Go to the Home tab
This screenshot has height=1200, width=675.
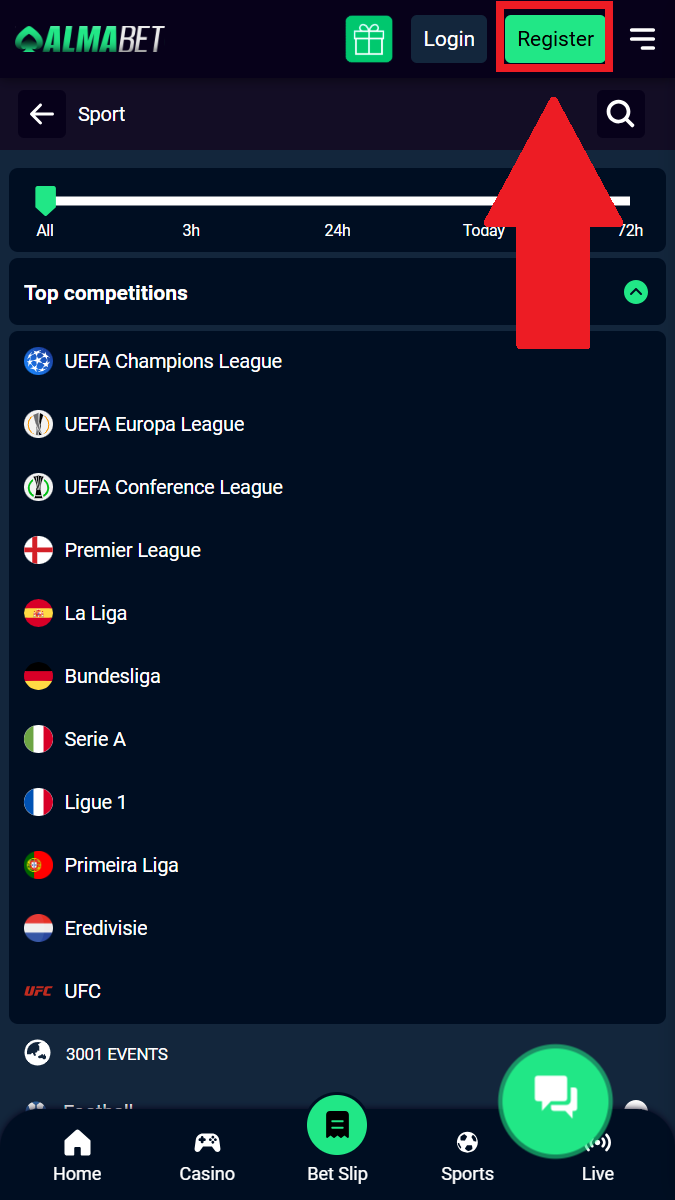77,1156
